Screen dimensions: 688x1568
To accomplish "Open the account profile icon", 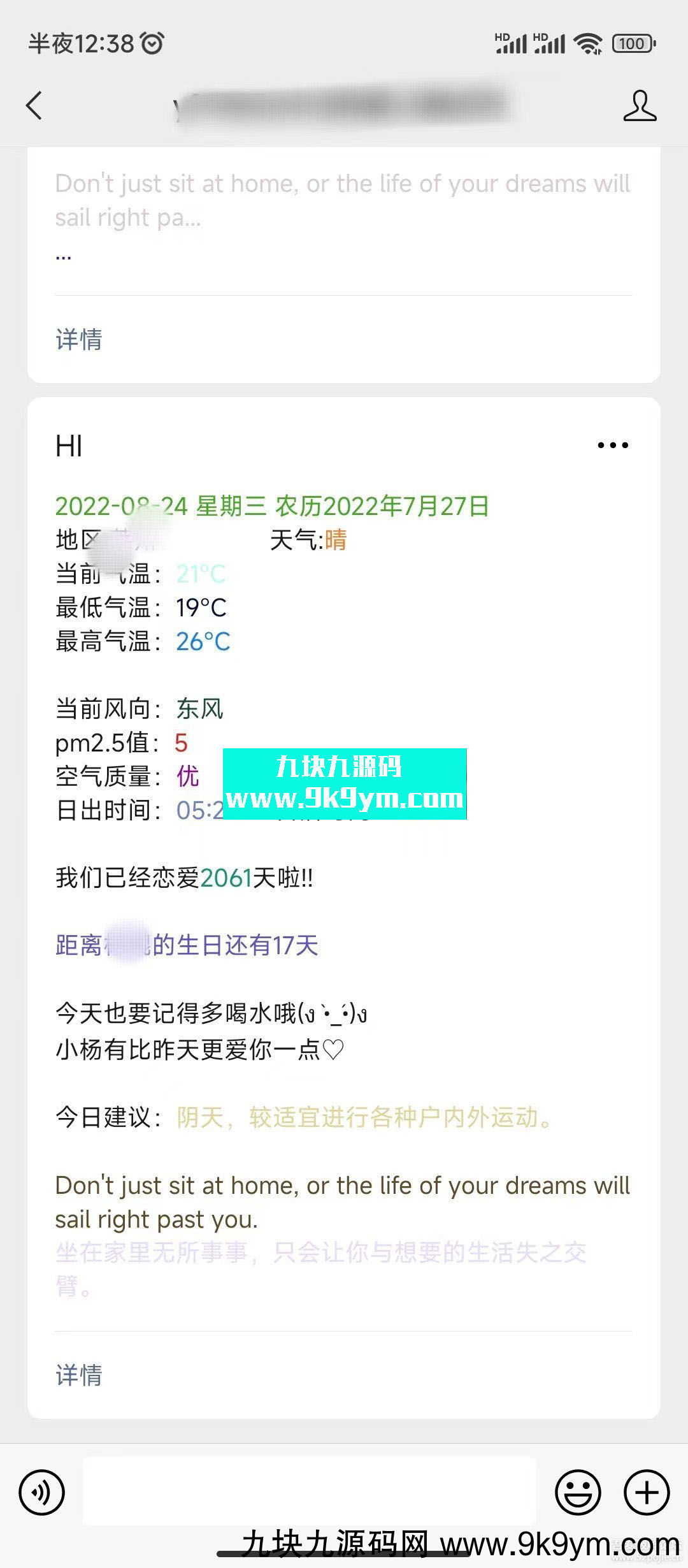I will tap(640, 106).
